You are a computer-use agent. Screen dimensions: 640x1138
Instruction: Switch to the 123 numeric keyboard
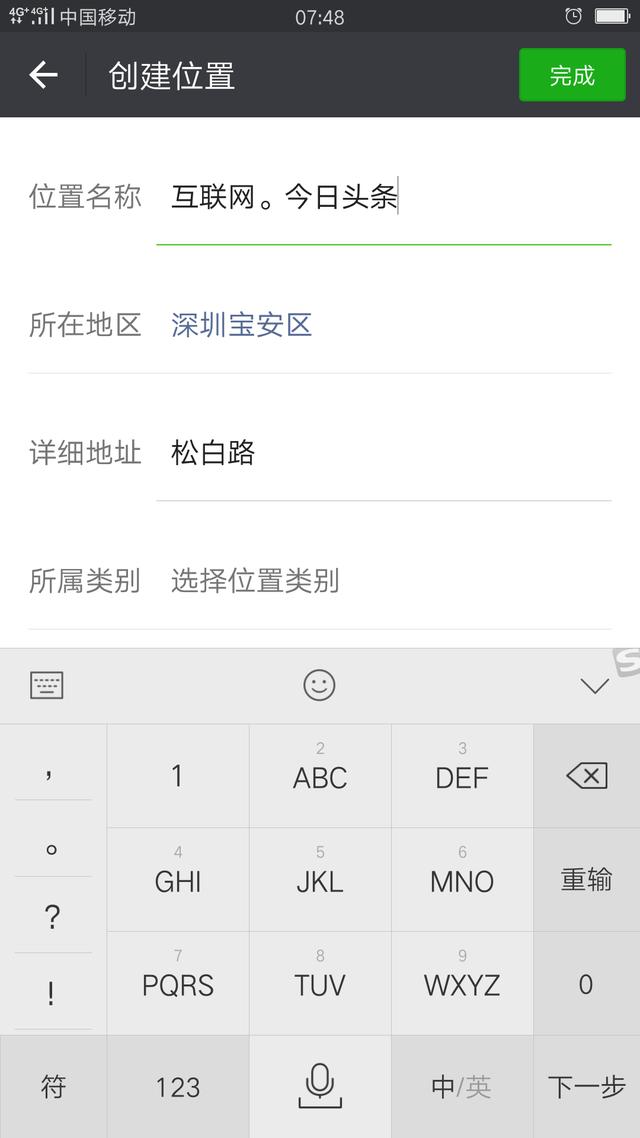click(x=178, y=1087)
